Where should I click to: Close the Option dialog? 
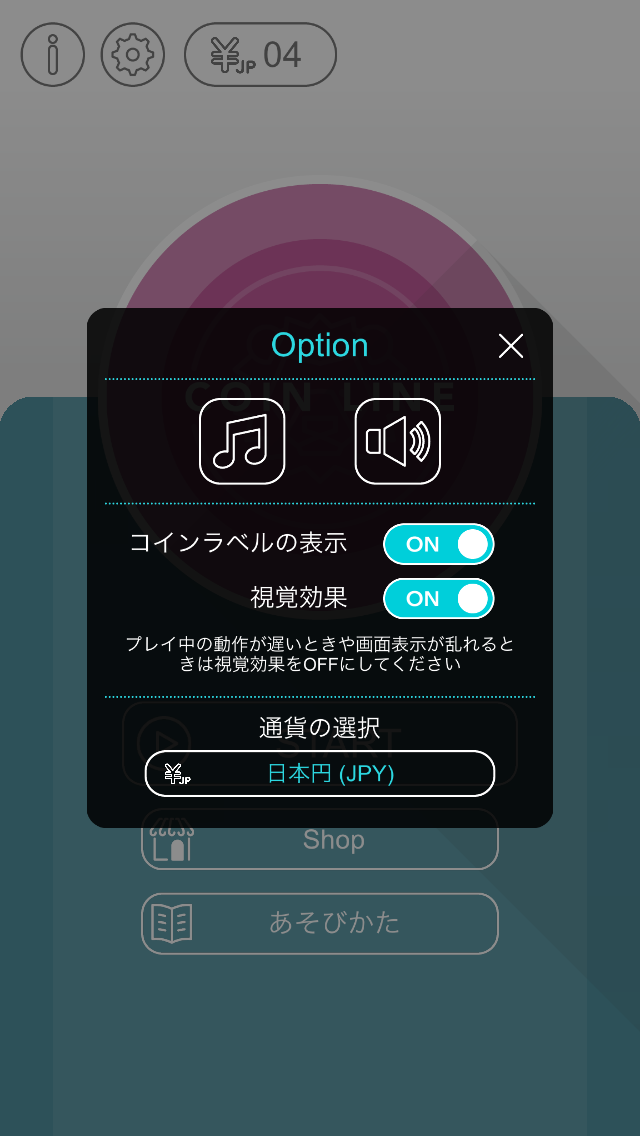pos(511,346)
